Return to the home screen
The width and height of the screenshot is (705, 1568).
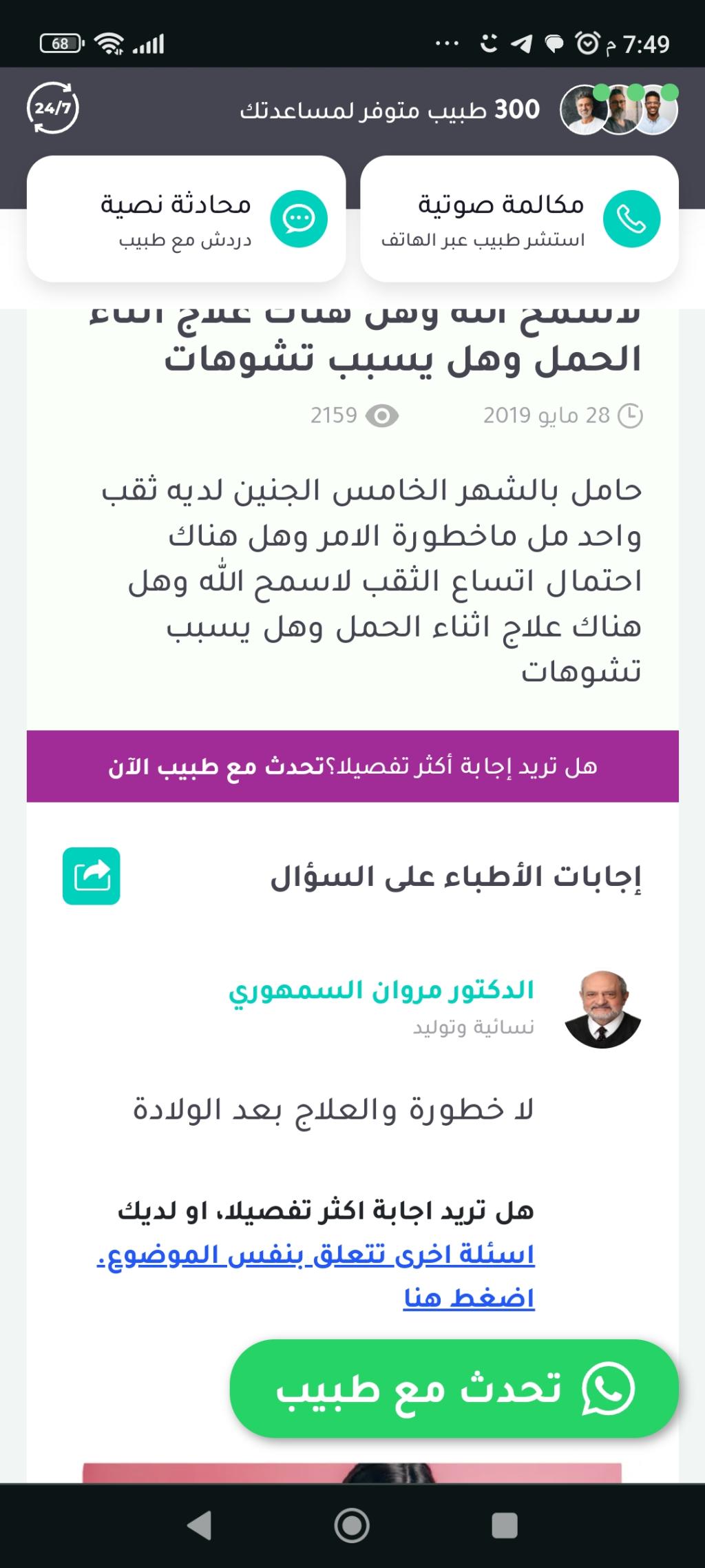(352, 1525)
